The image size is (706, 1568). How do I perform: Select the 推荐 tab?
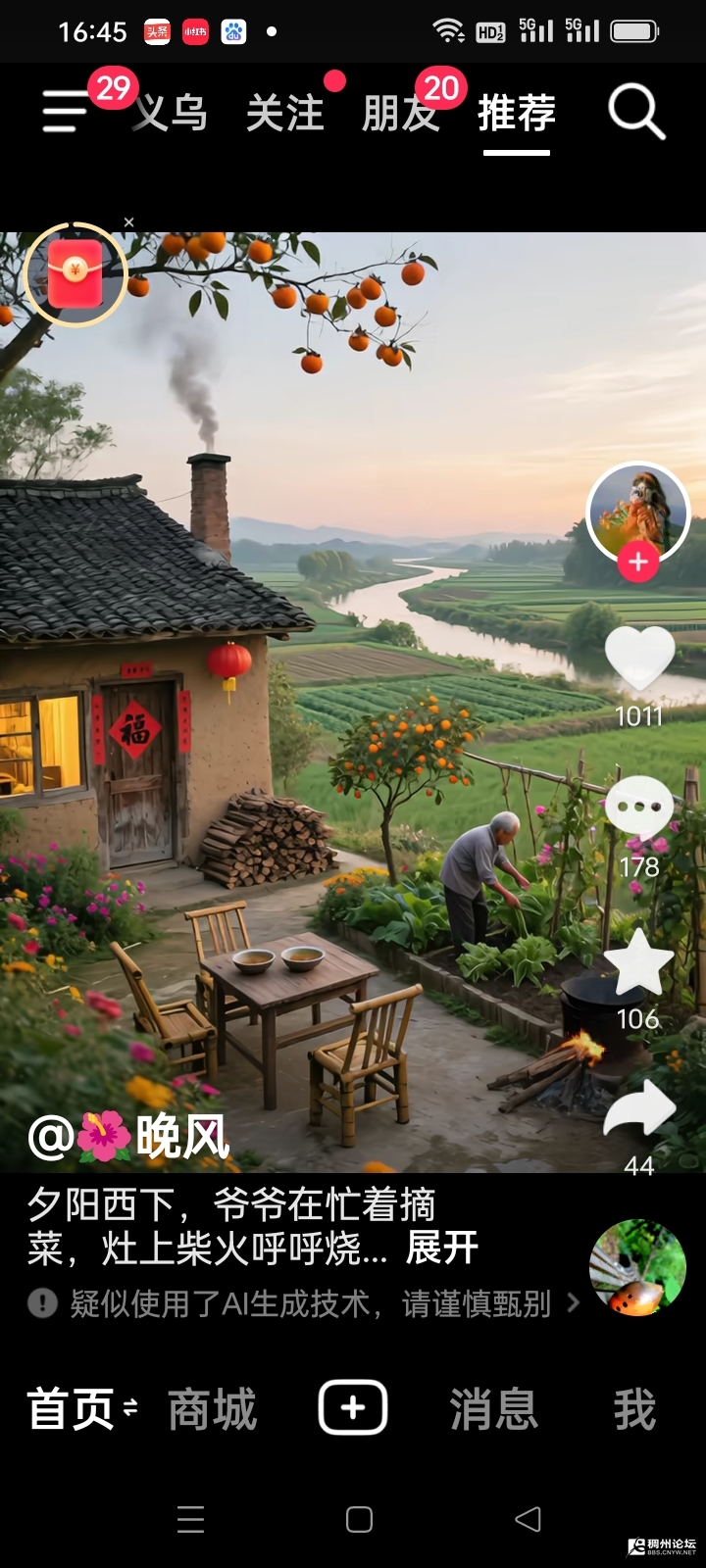coord(517,114)
